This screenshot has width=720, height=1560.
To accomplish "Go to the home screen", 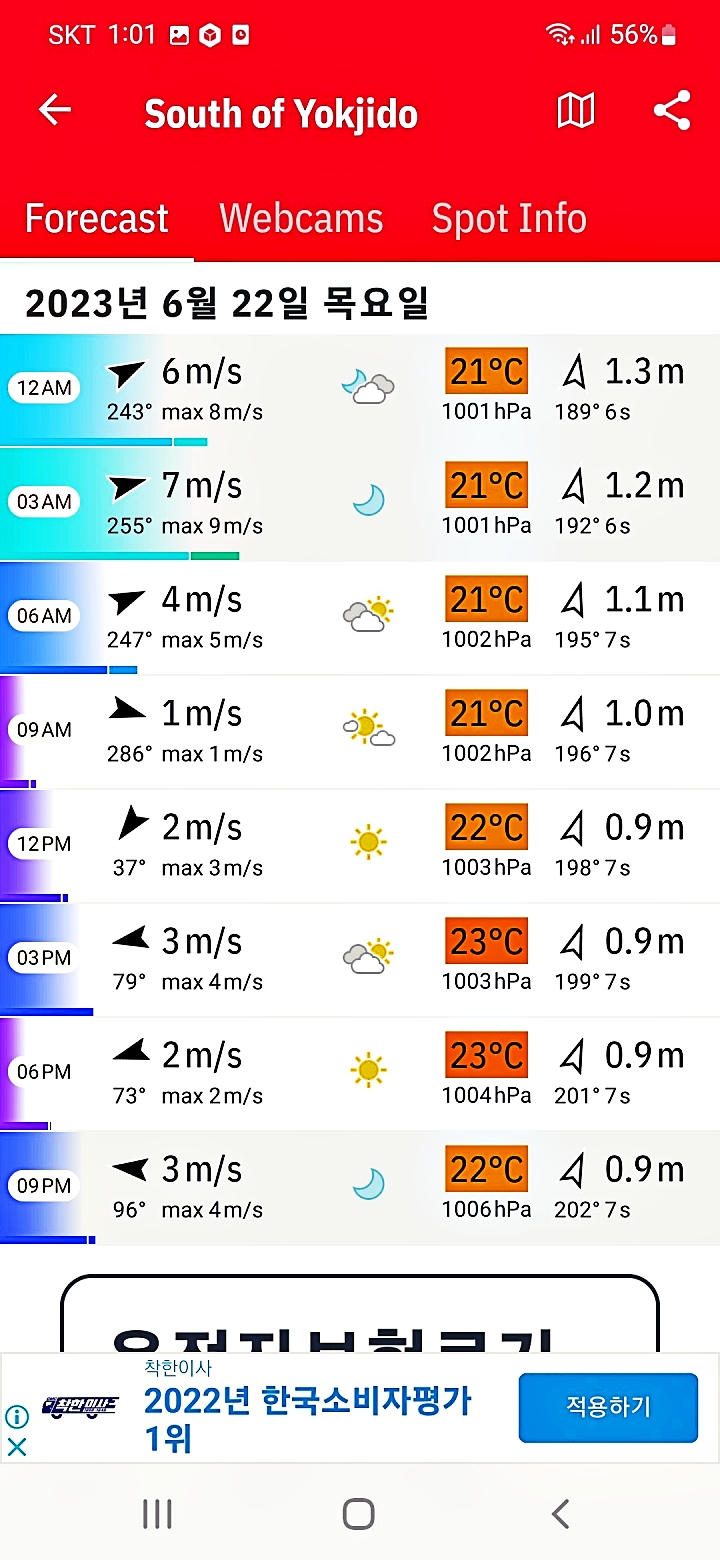I will coord(359,1514).
